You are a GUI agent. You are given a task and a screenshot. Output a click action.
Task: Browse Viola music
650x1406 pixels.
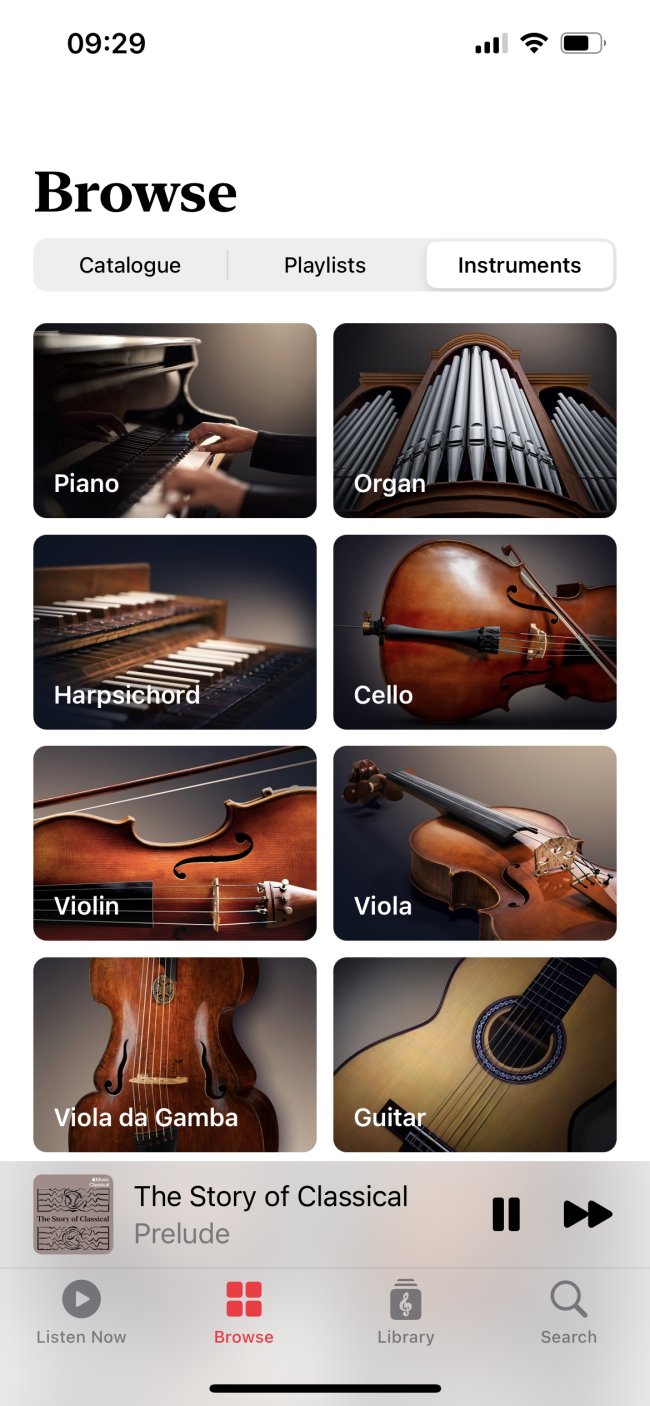[x=475, y=843]
